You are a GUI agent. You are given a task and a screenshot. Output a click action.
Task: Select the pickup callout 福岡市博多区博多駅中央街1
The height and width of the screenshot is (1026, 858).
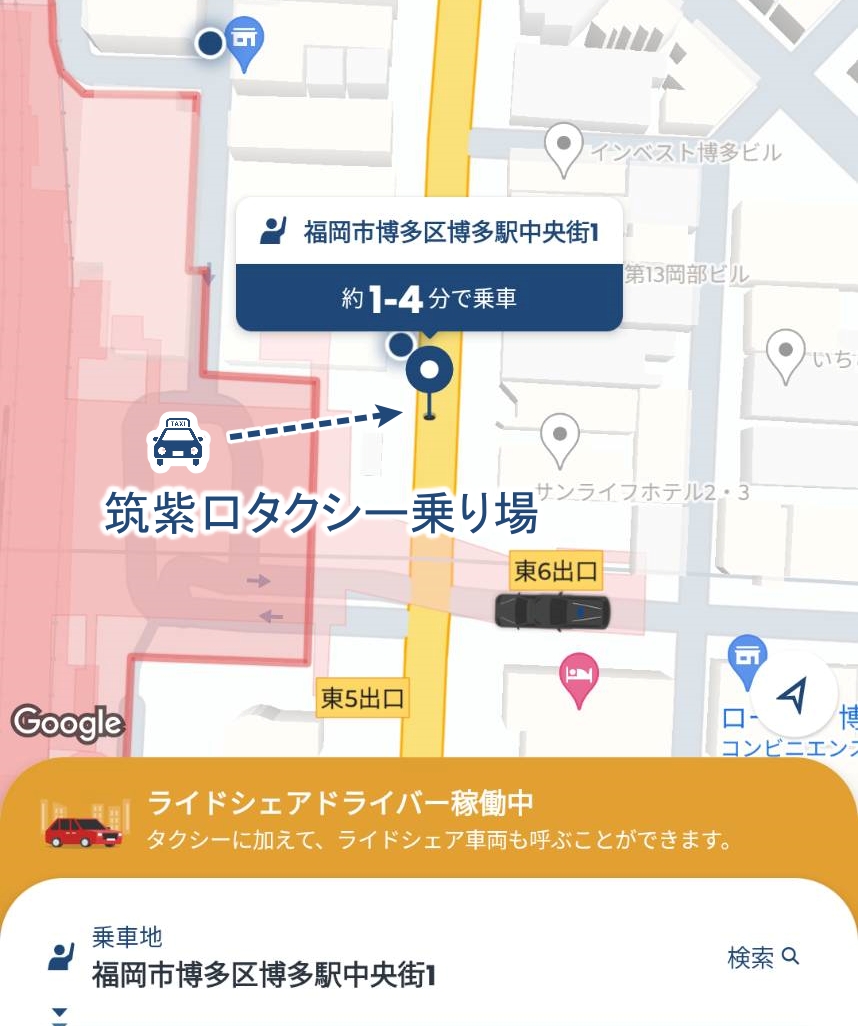pyautogui.click(x=429, y=234)
